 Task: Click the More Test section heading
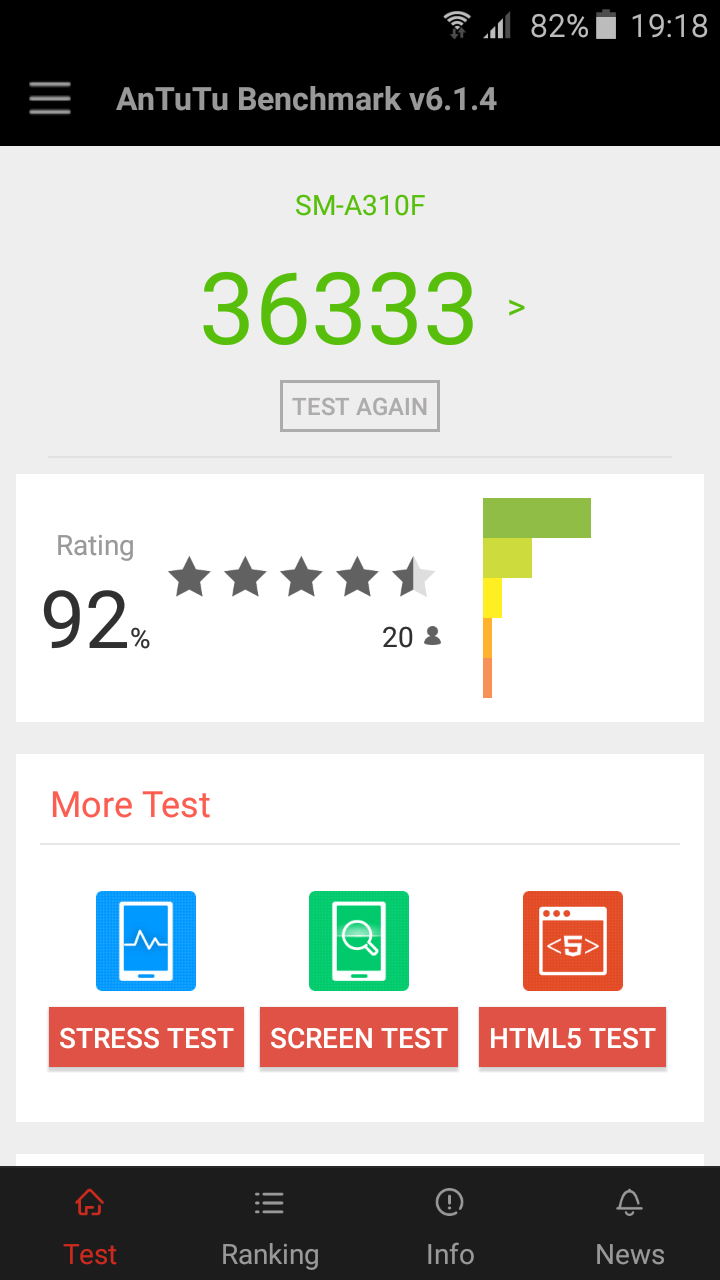(130, 804)
